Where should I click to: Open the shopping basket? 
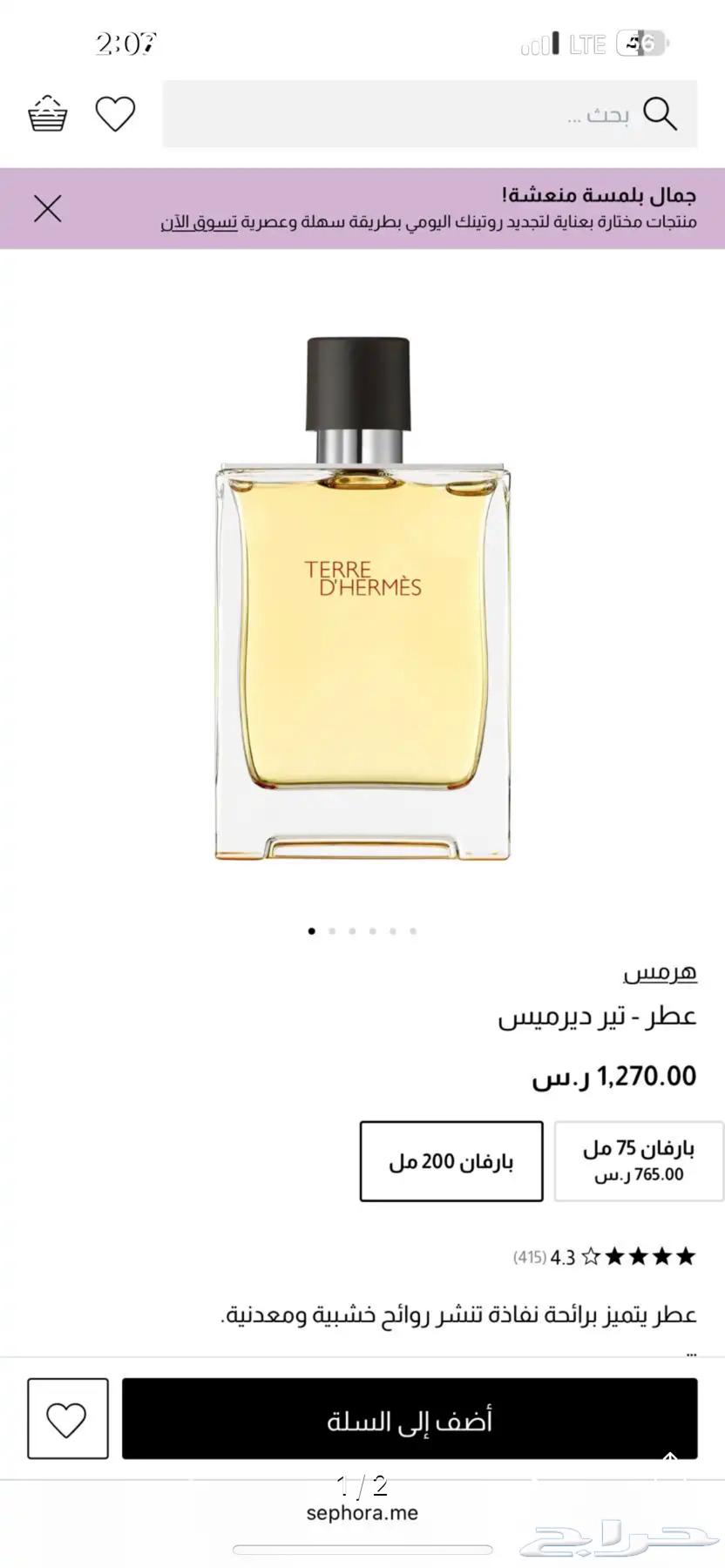coord(47,114)
